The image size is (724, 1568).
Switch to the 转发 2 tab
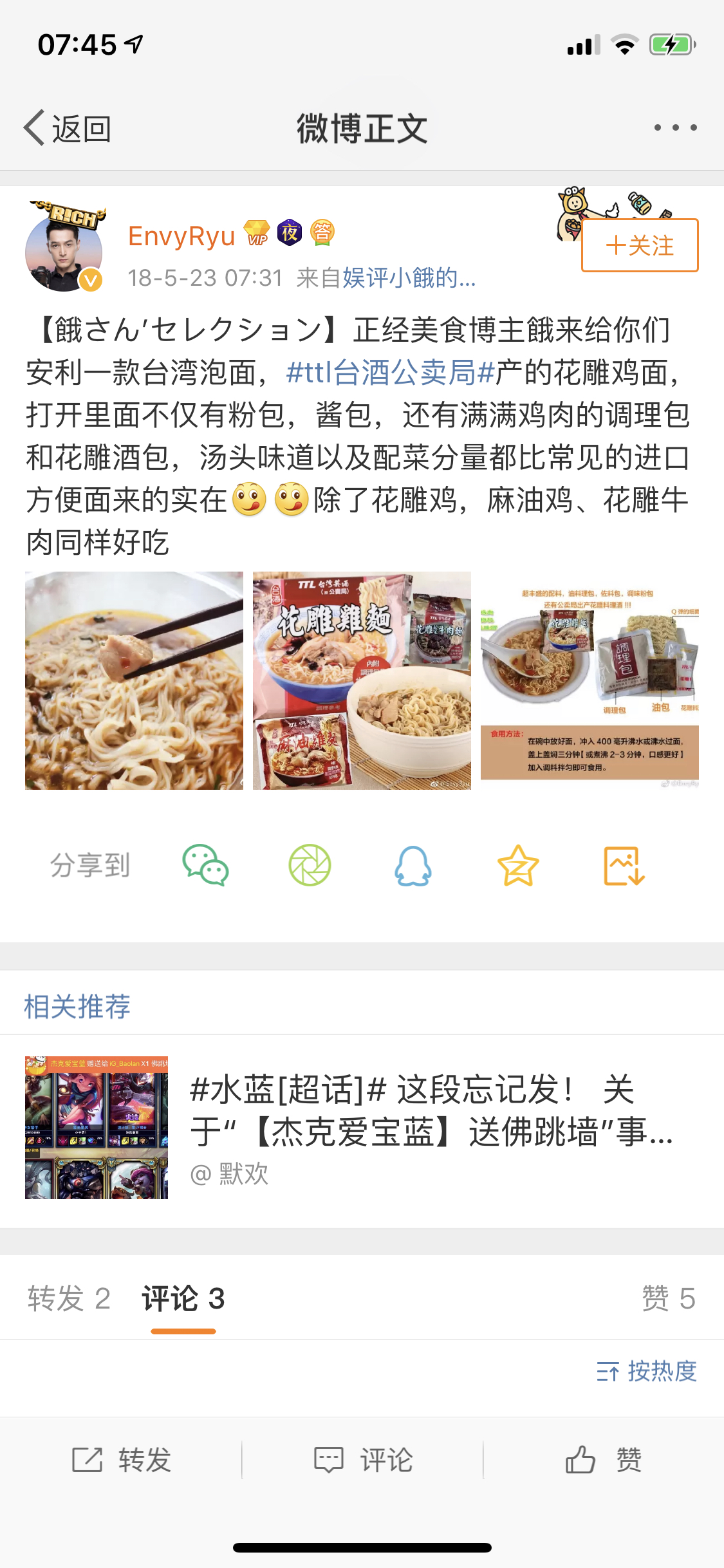(69, 1298)
